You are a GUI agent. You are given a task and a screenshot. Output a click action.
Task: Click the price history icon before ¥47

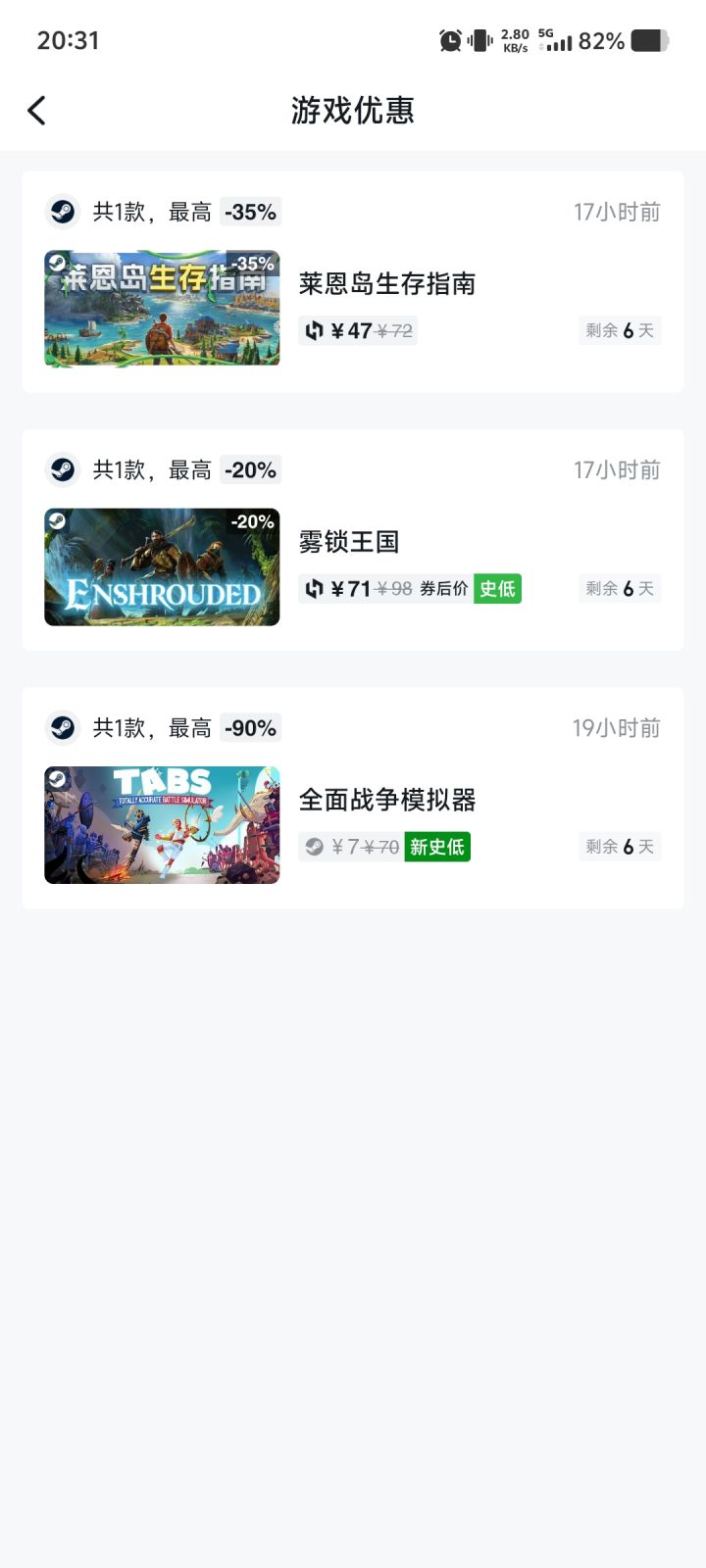tap(314, 330)
